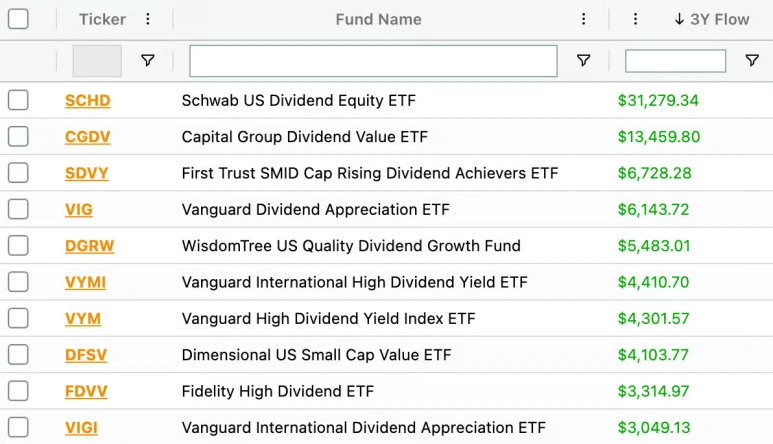Open the CGDV ticker link
Image resolution: width=773 pixels, height=444 pixels.
tap(87, 137)
